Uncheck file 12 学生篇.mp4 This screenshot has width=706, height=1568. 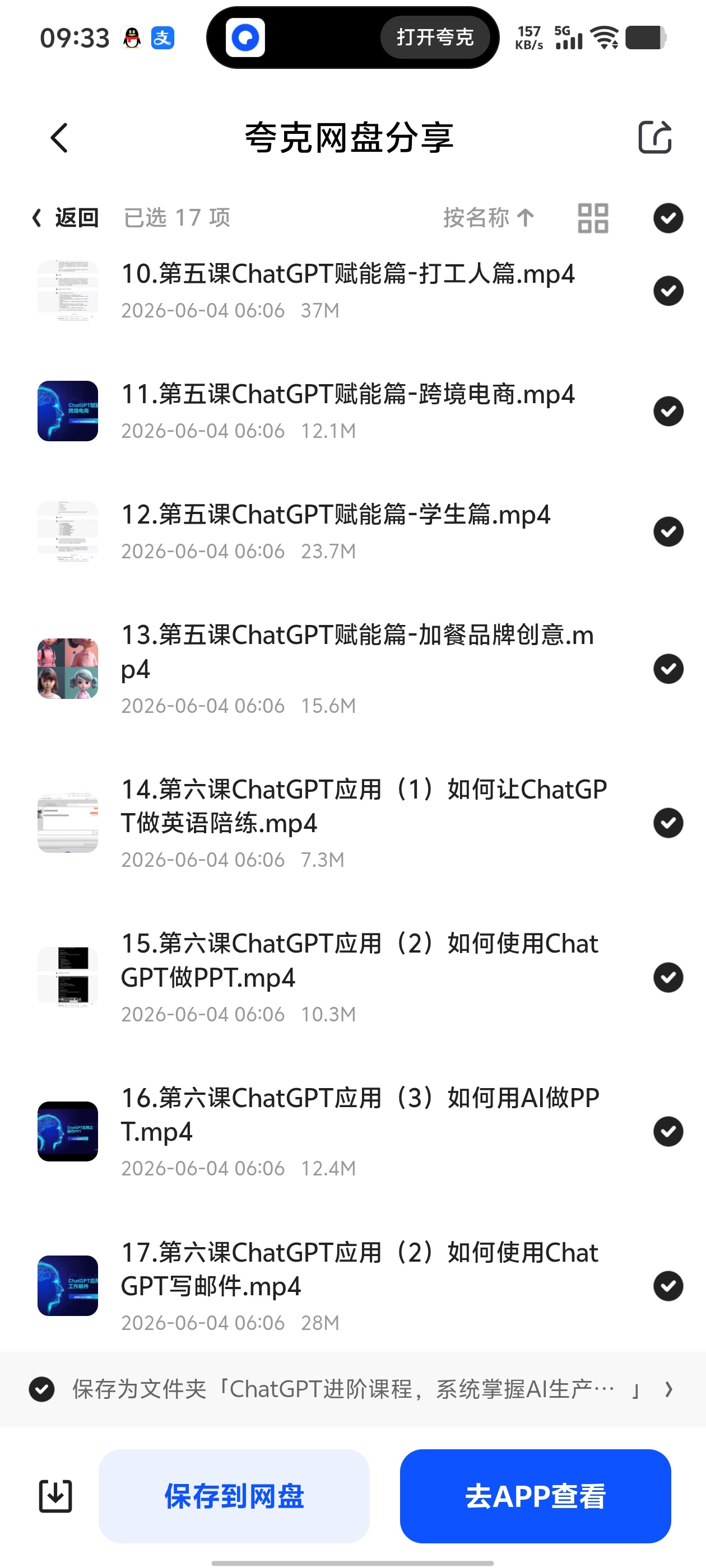click(x=668, y=531)
